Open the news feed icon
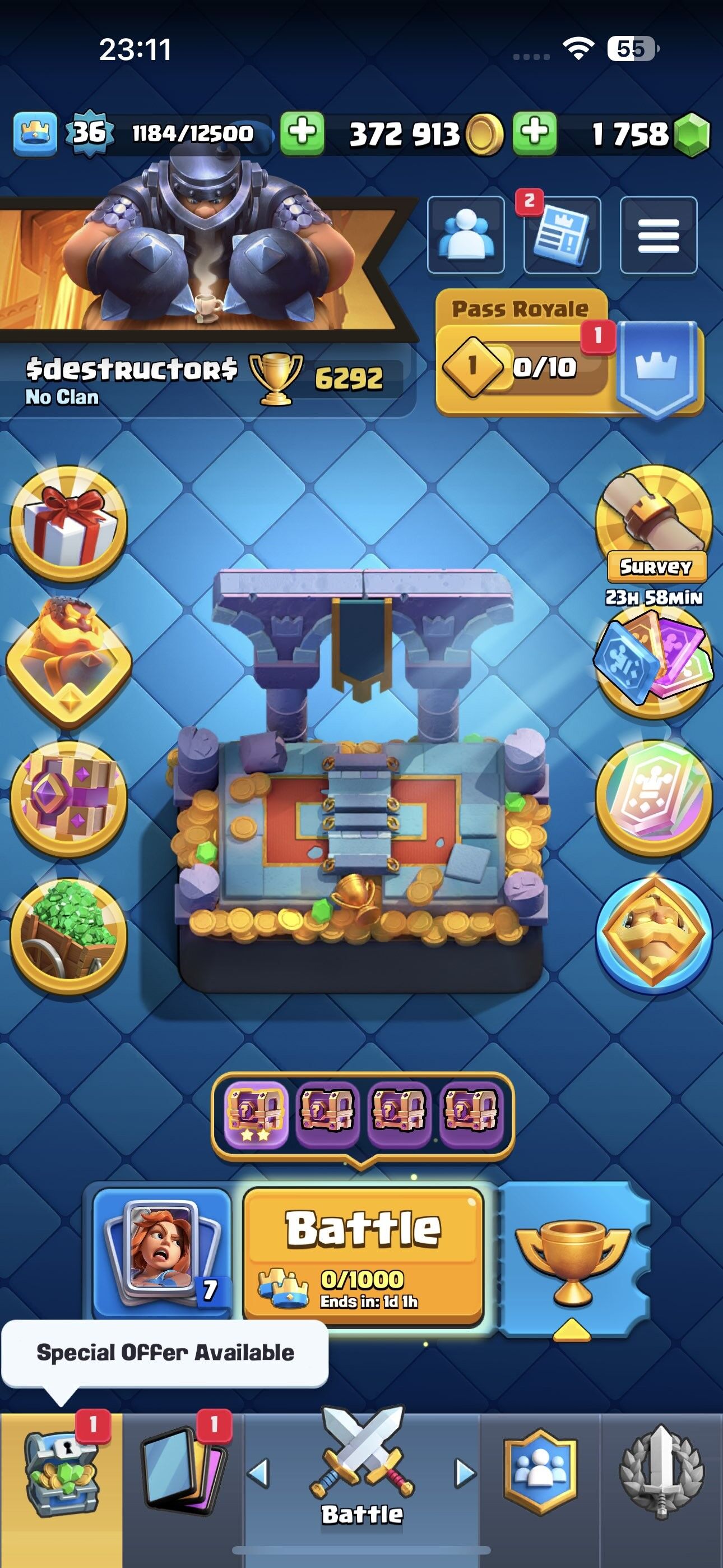This screenshot has width=723, height=1568. (x=562, y=236)
